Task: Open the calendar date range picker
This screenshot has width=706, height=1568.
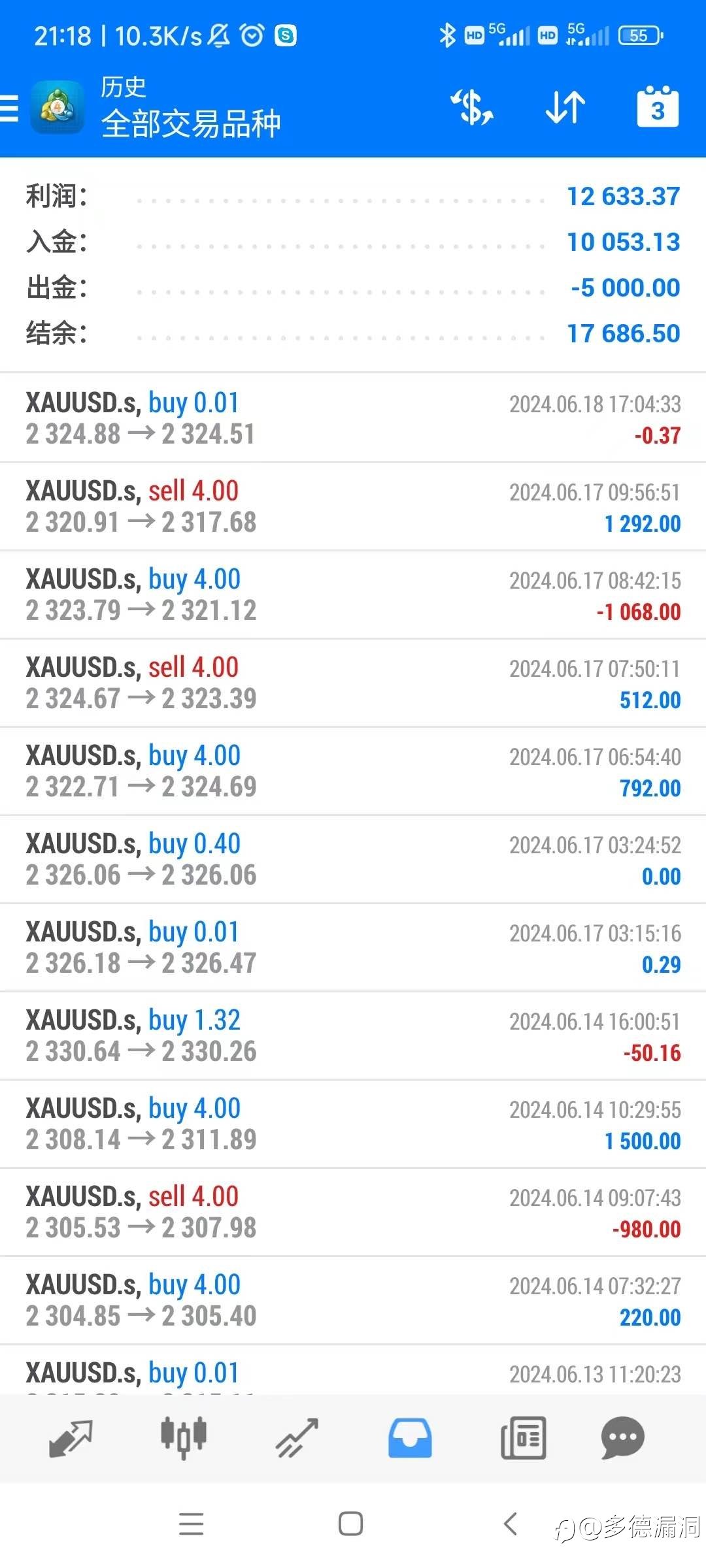Action: [658, 106]
